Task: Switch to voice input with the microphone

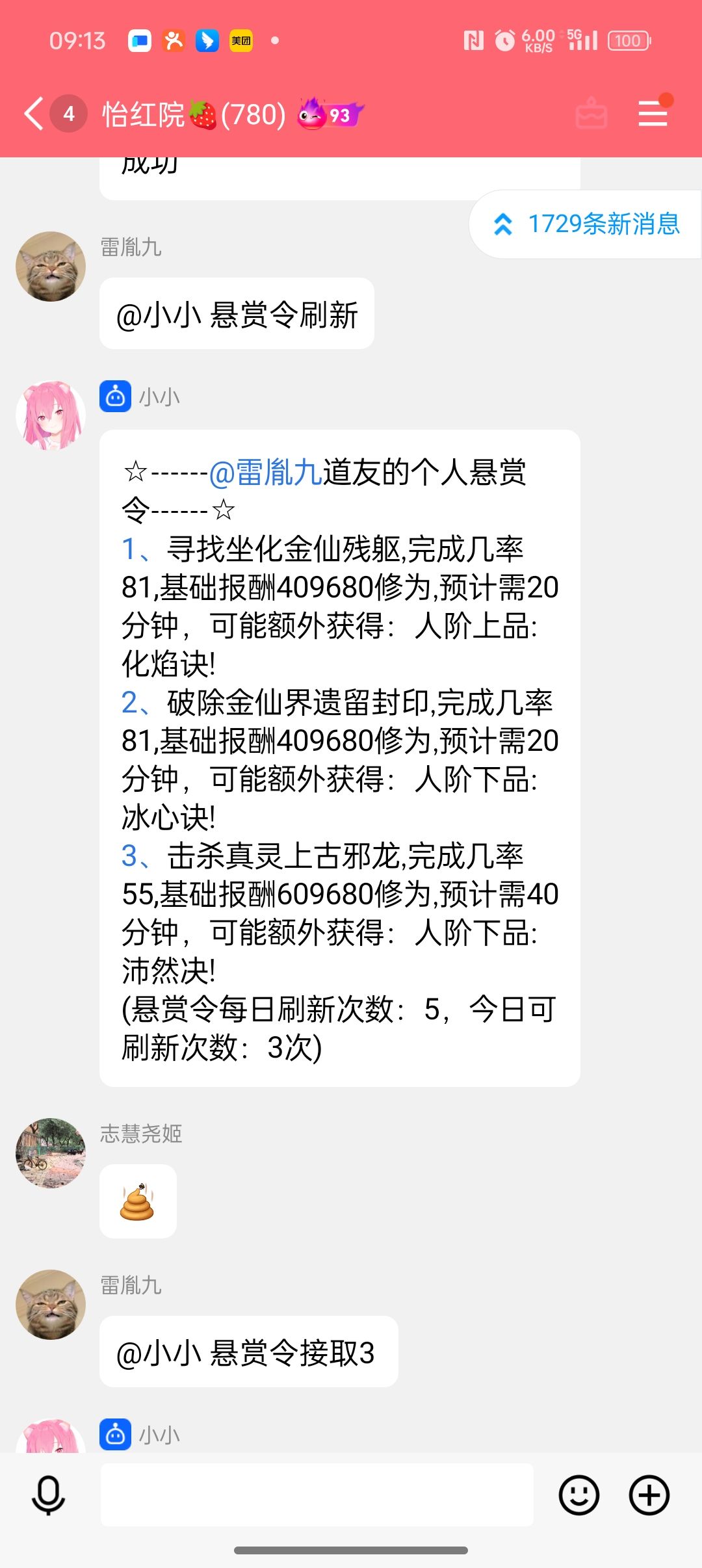Action: (x=49, y=1495)
